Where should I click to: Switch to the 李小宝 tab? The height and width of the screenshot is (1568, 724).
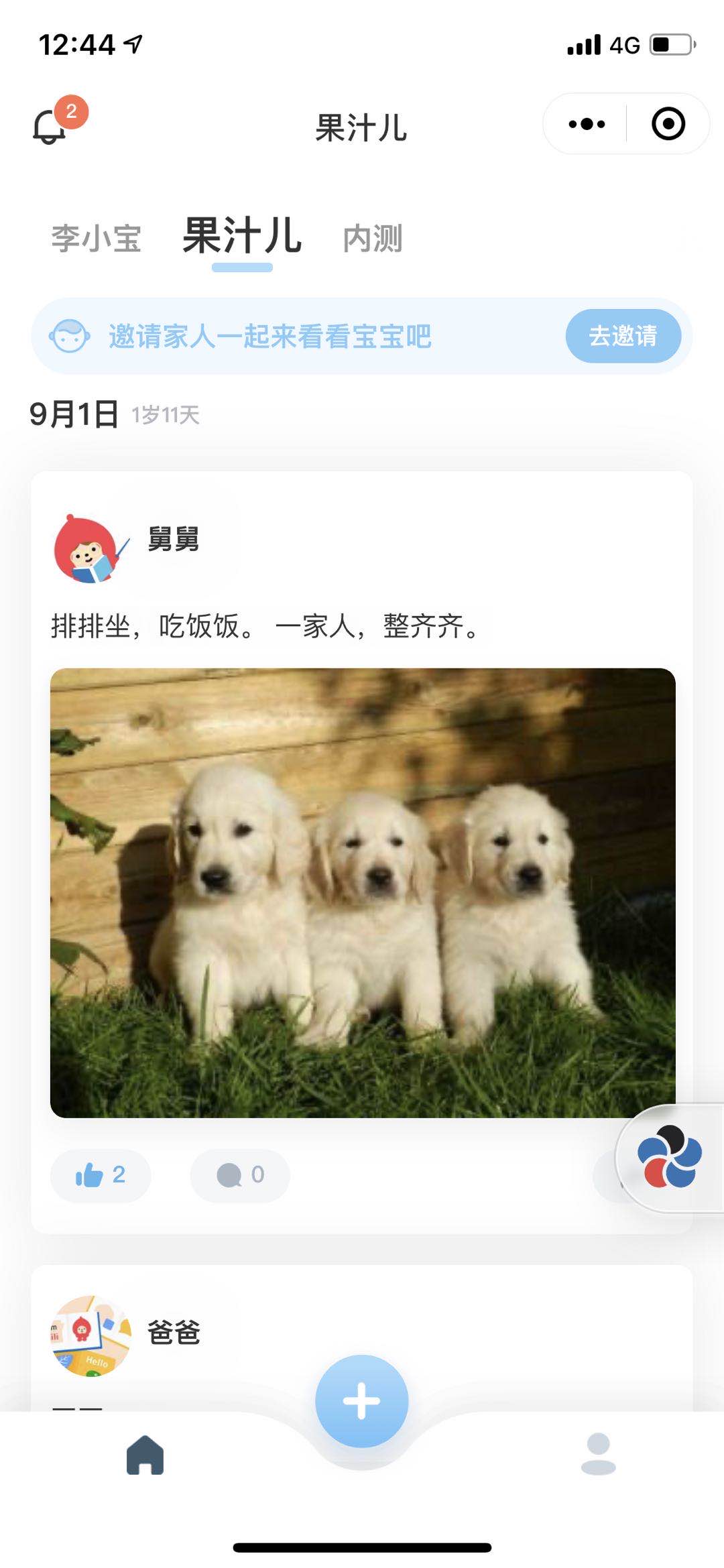click(x=97, y=239)
